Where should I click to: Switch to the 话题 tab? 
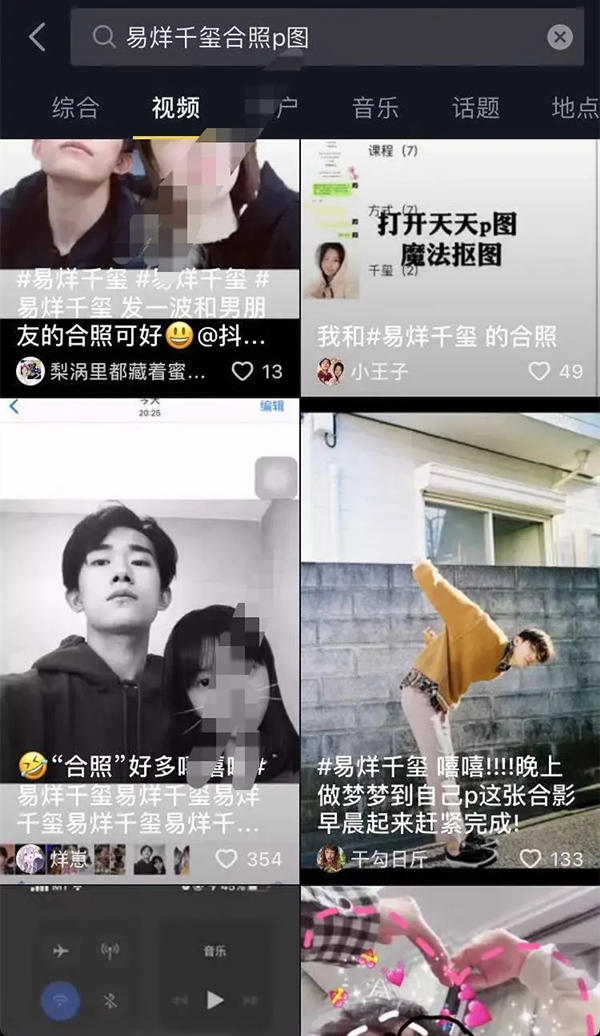tap(475, 108)
